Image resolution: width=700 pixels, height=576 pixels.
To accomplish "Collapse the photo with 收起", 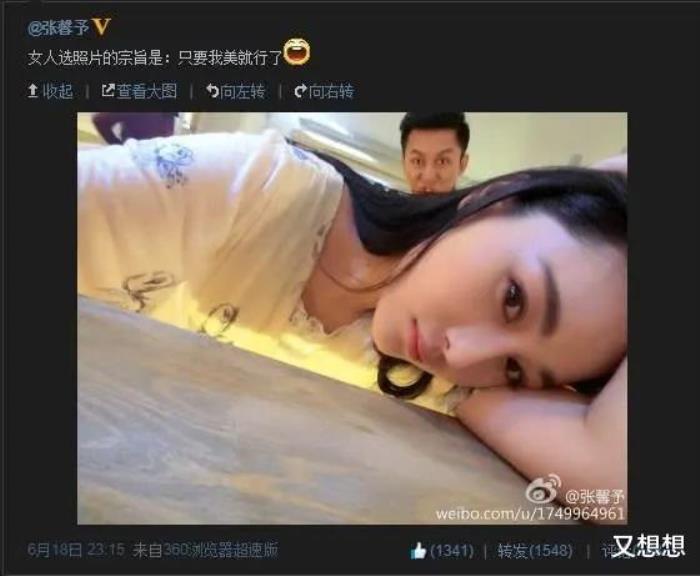I will (x=50, y=91).
